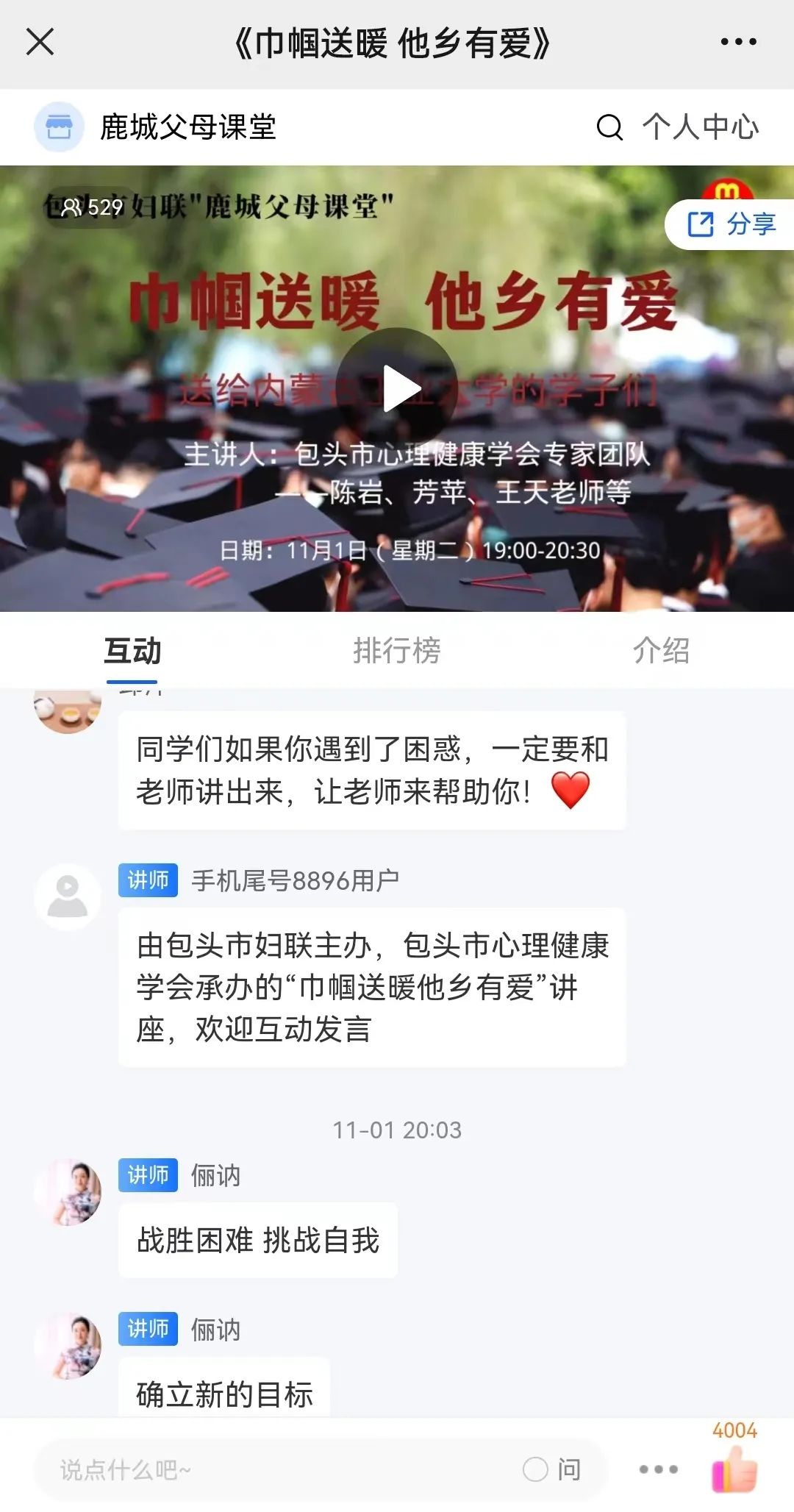Close the webpage with the X icon
This screenshot has height=1512, width=794.
(x=40, y=42)
